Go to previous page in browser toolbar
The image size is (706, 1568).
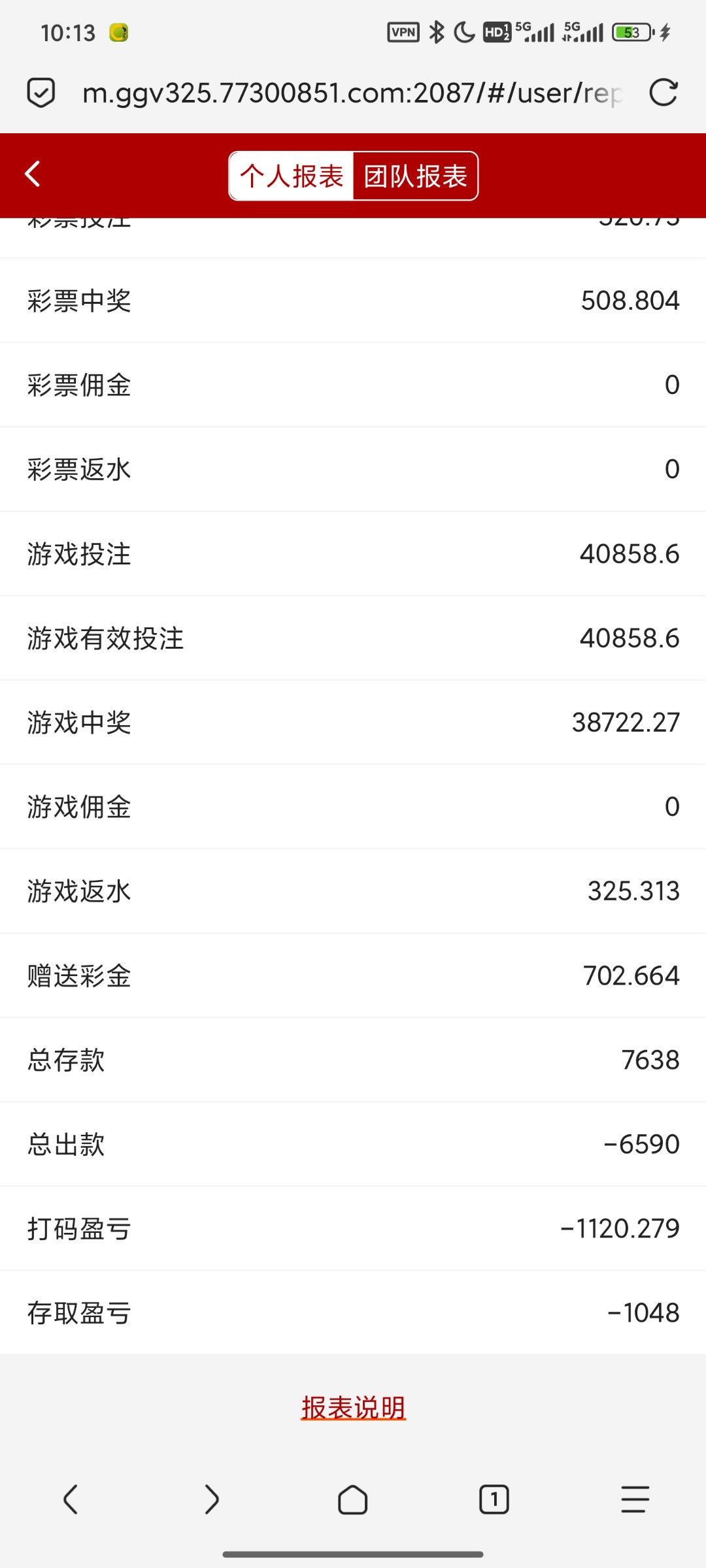click(x=71, y=1499)
